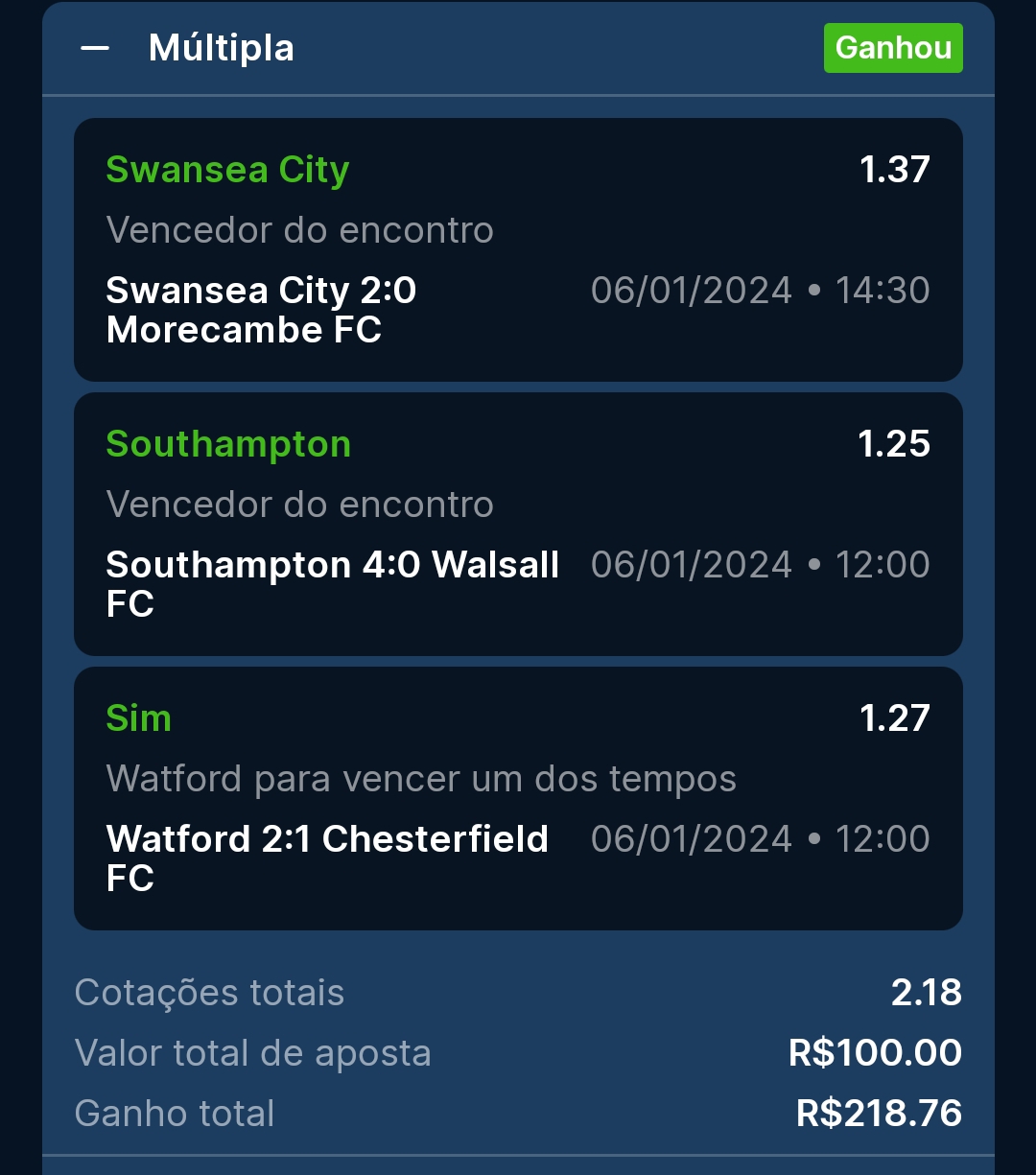Click the 1.27 odds for Sim

[x=896, y=717]
